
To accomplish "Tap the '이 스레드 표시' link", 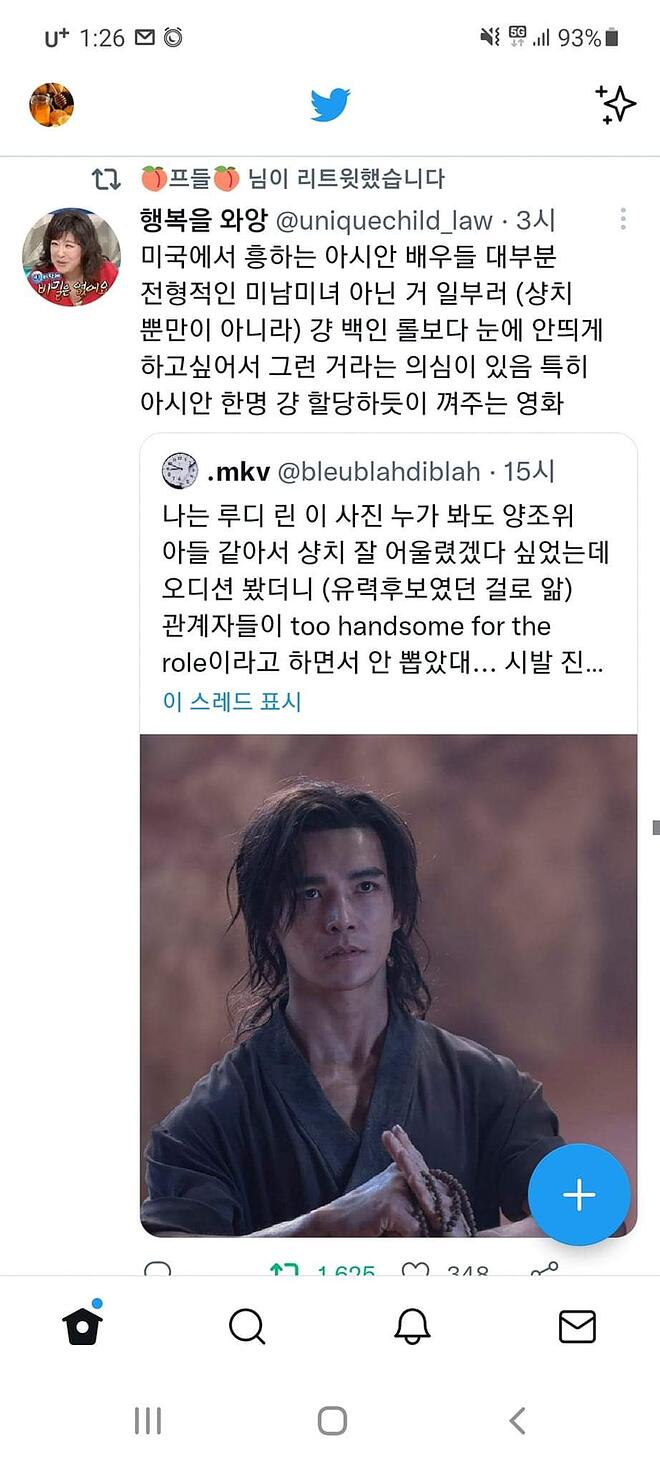I will [231, 701].
